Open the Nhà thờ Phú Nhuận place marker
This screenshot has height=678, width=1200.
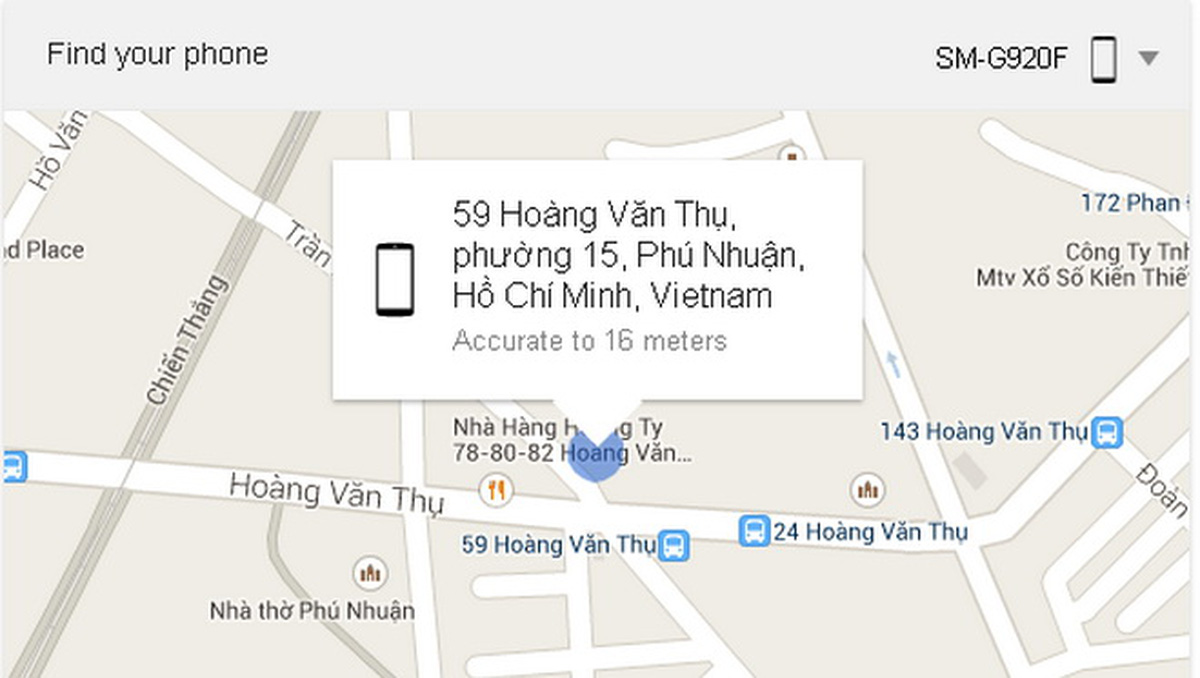click(369, 573)
